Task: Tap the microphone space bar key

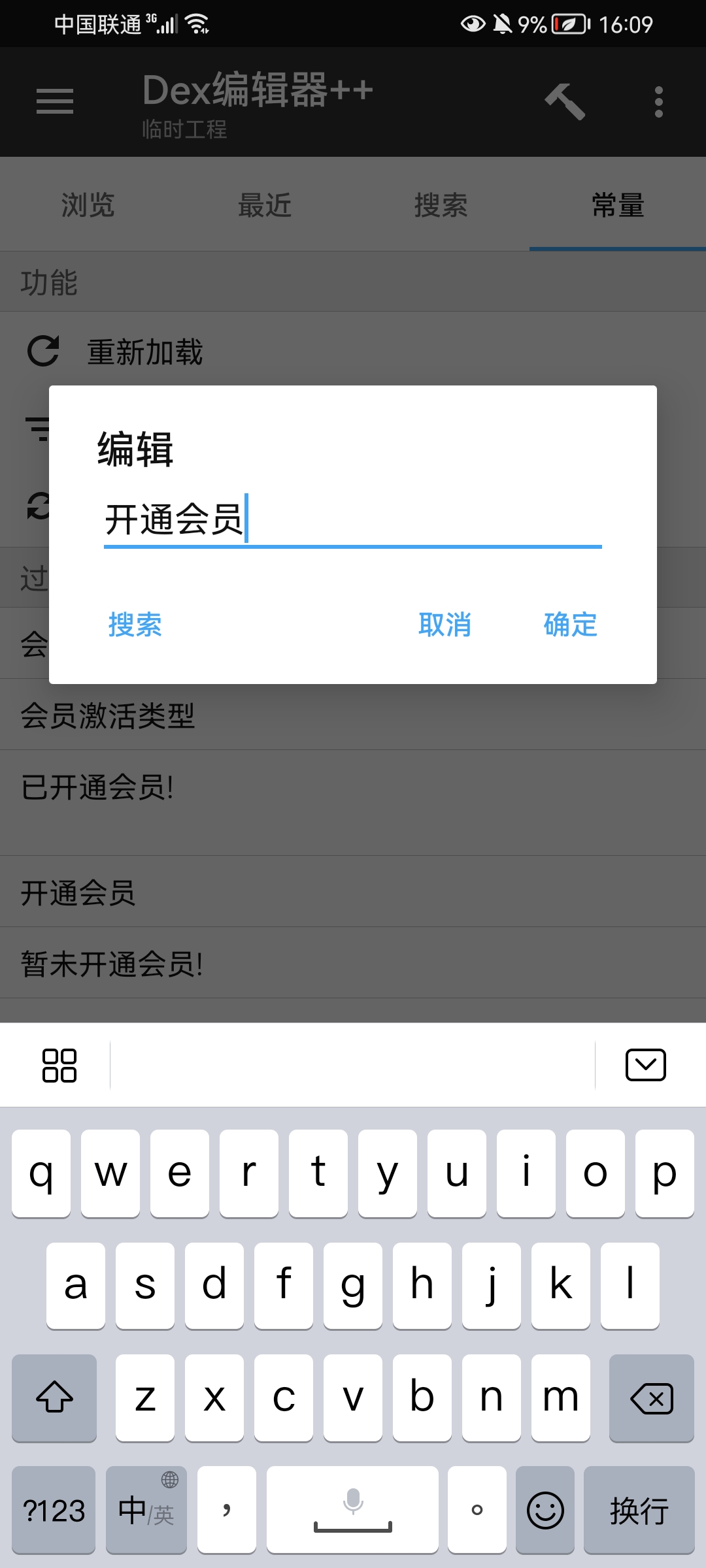Action: coord(353,1510)
